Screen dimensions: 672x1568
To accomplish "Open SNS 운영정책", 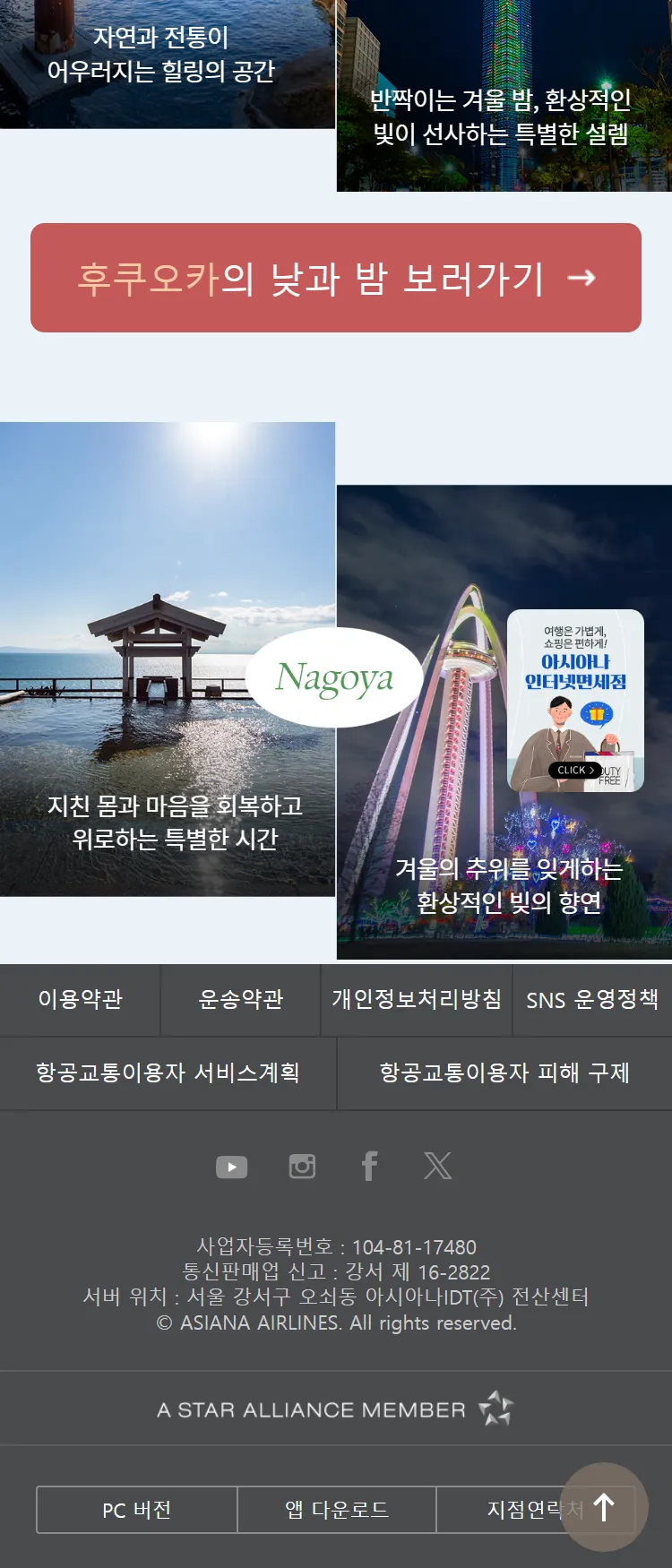I will click(592, 1000).
